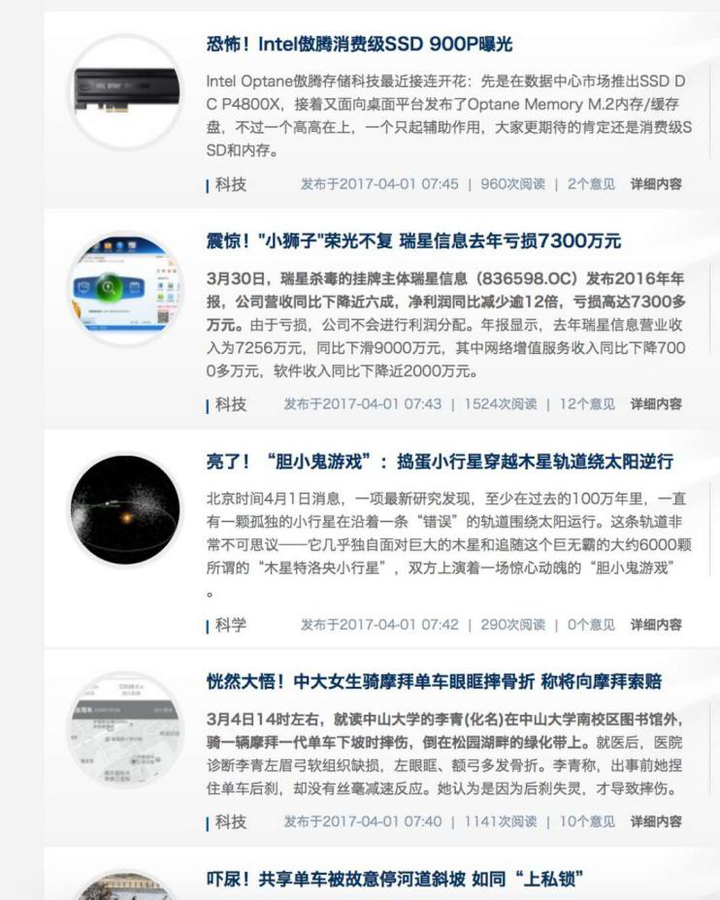The width and height of the screenshot is (720, 900).
Task: Open 详细内容 for the asteroid article
Action: [x=656, y=625]
